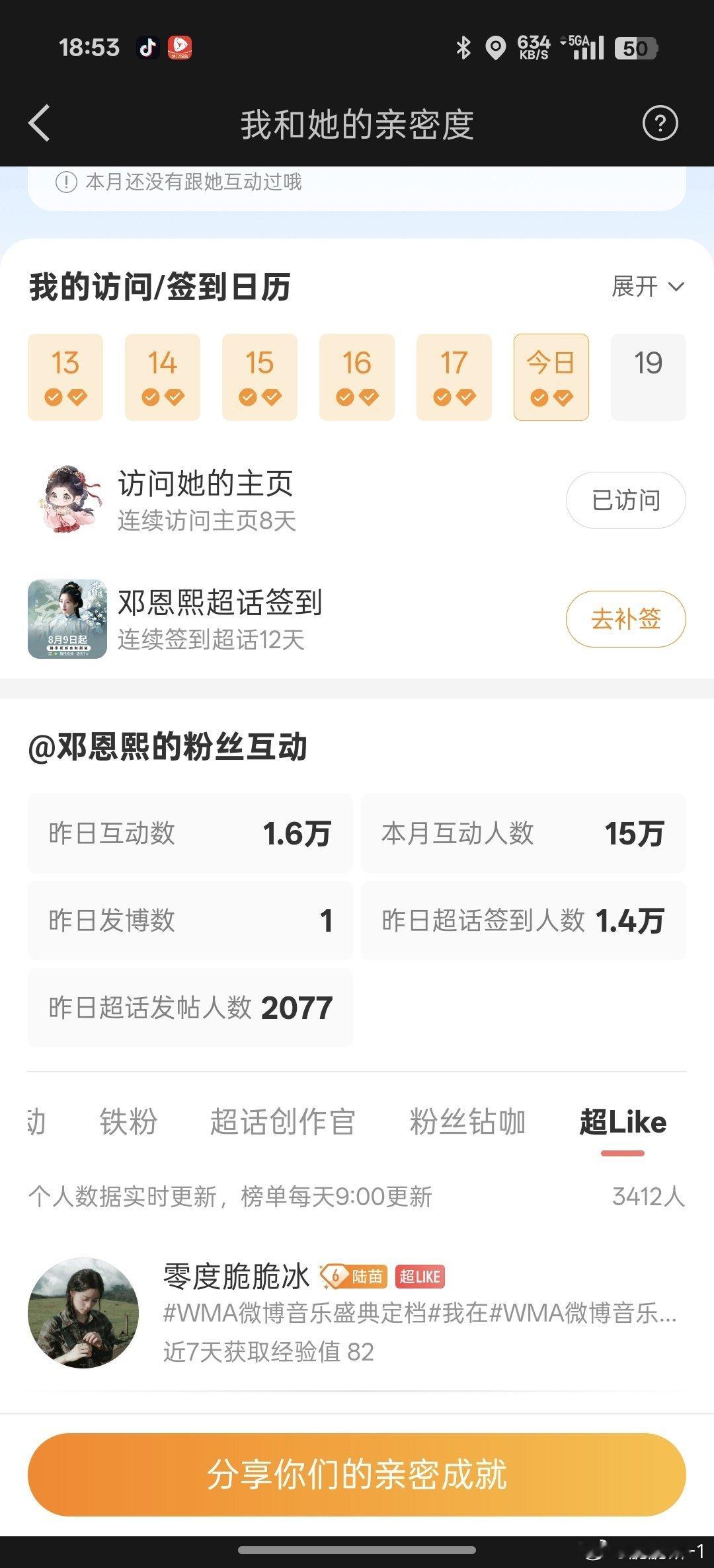Image resolution: width=714 pixels, height=1568 pixels.
Task: Expand the calendar with 展开
Action: pos(648,287)
